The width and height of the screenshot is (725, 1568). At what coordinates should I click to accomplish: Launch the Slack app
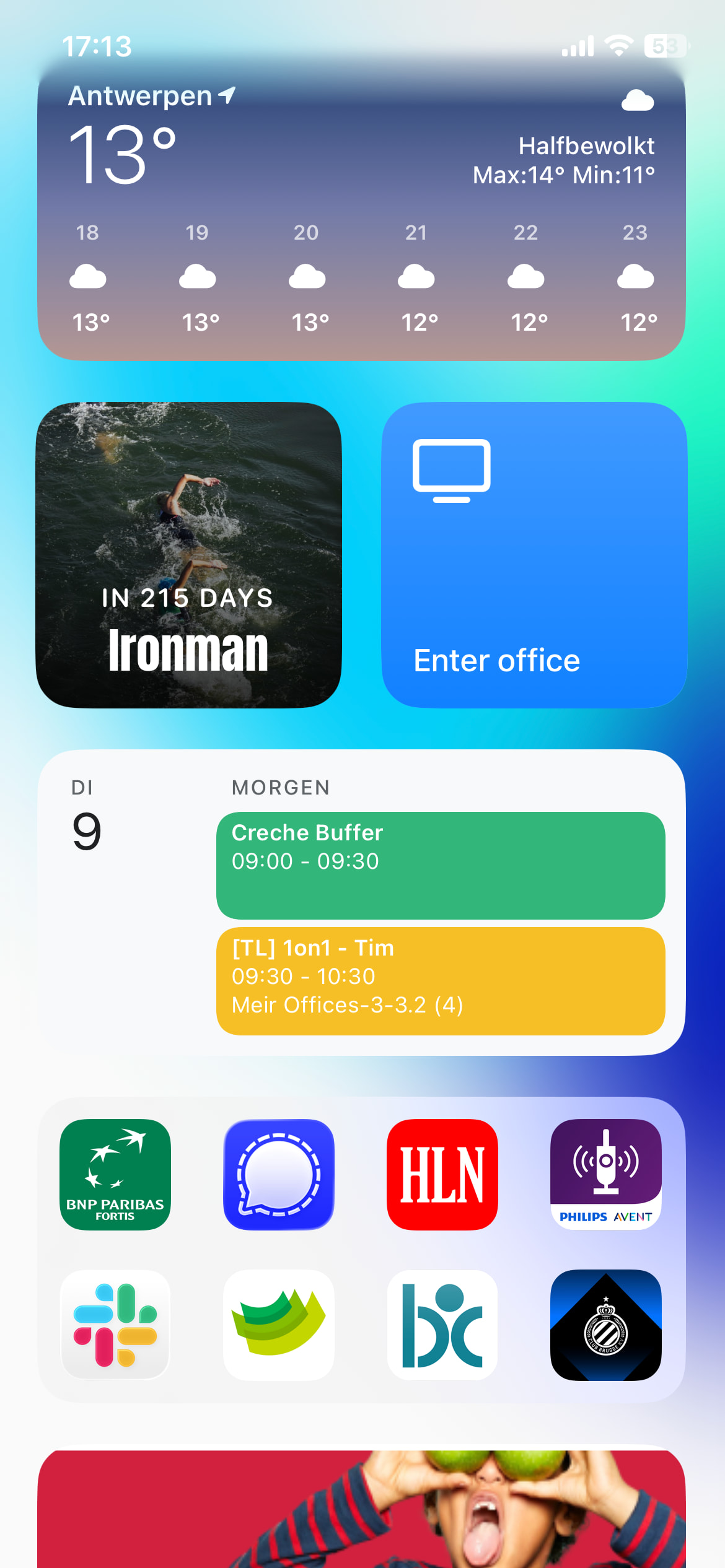click(115, 1324)
